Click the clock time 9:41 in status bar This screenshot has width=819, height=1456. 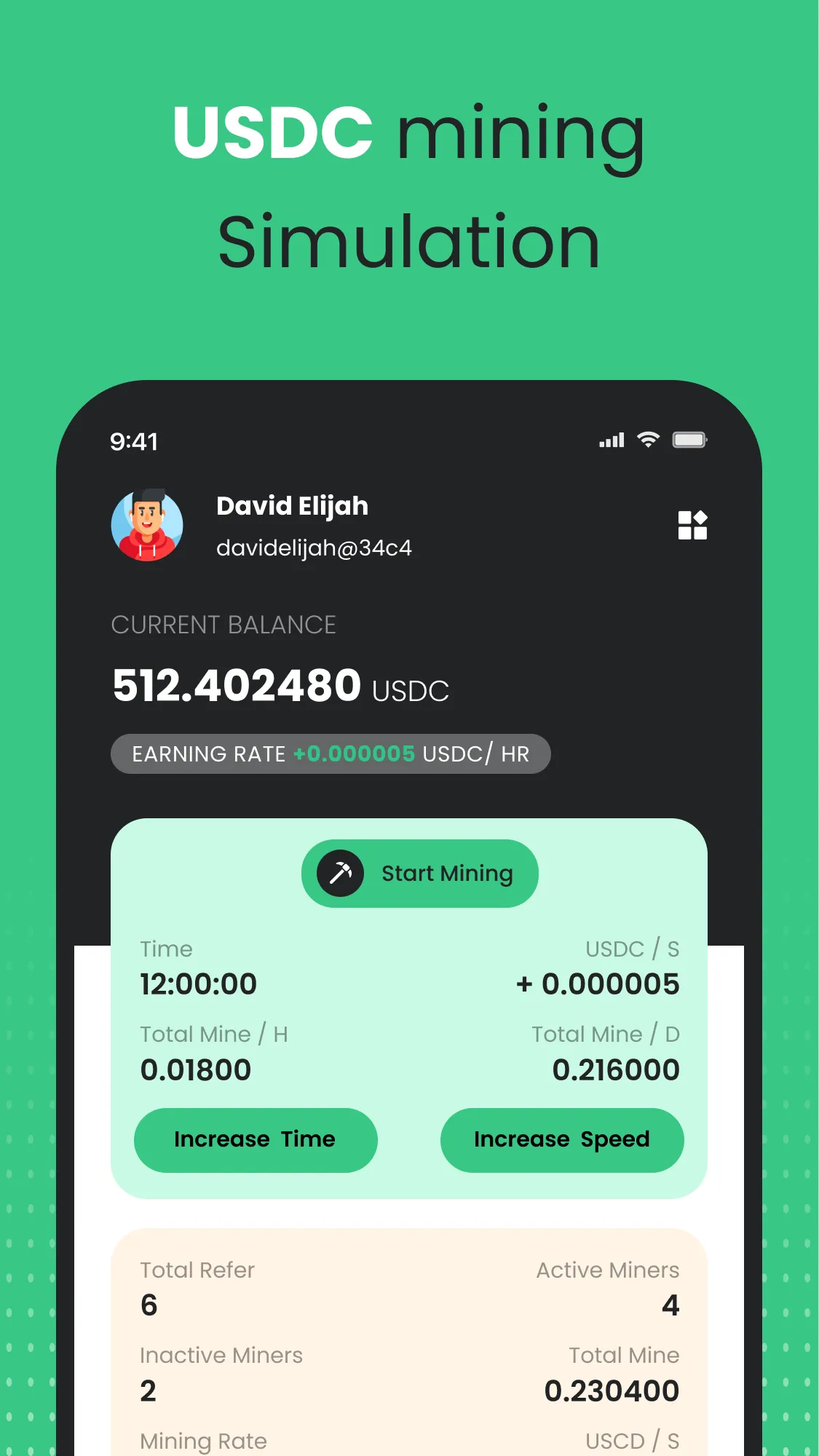click(x=133, y=441)
